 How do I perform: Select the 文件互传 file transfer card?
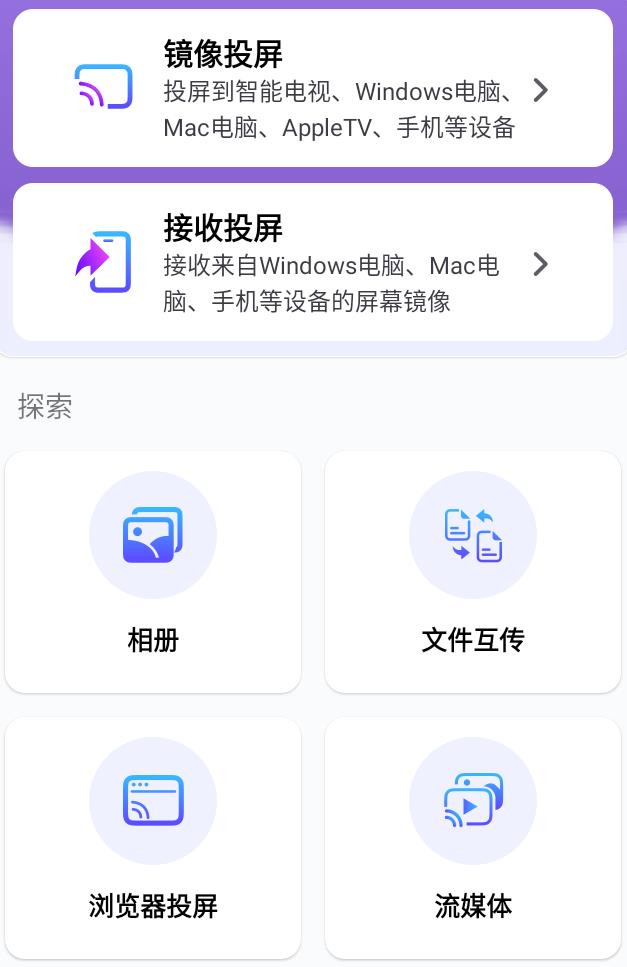point(473,572)
